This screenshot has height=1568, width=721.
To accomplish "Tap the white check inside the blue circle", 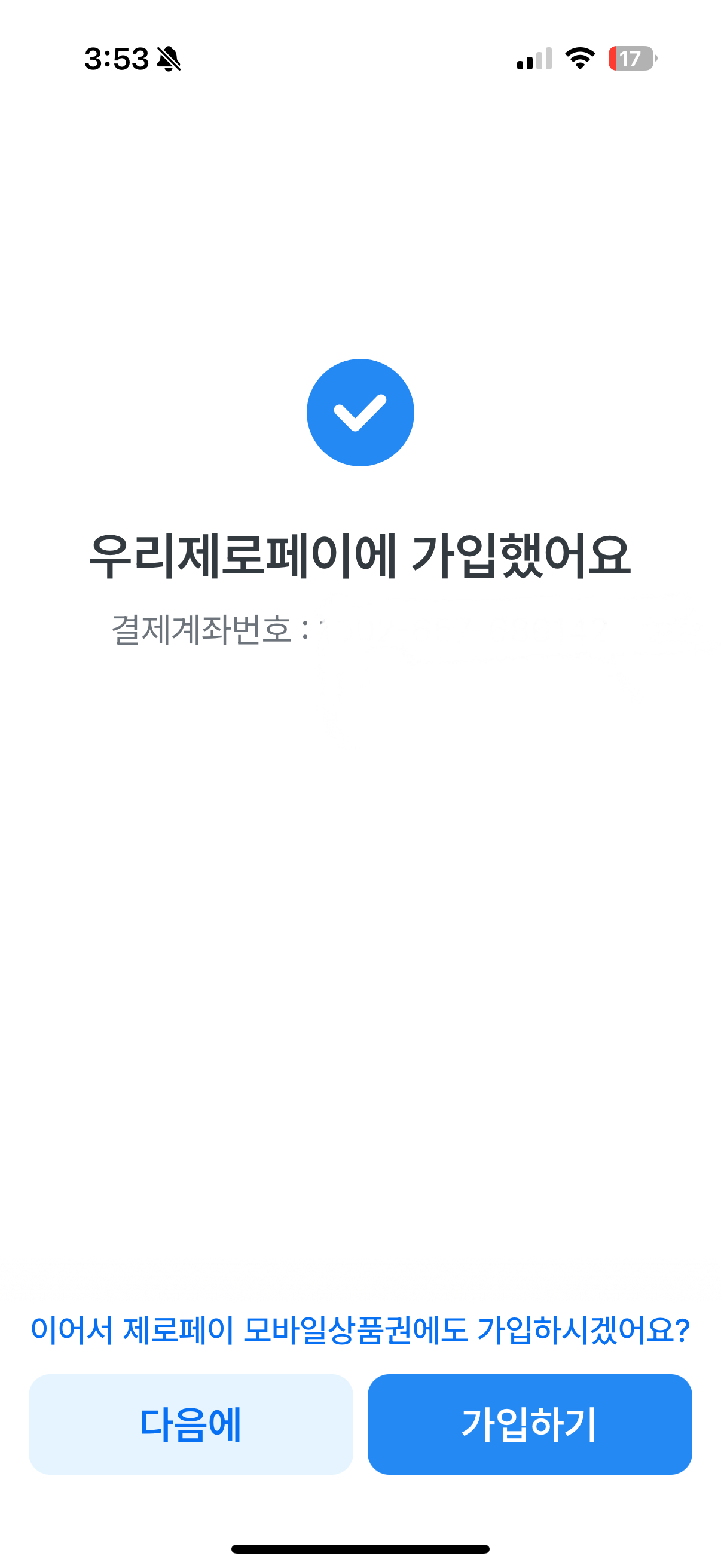I will [360, 412].
